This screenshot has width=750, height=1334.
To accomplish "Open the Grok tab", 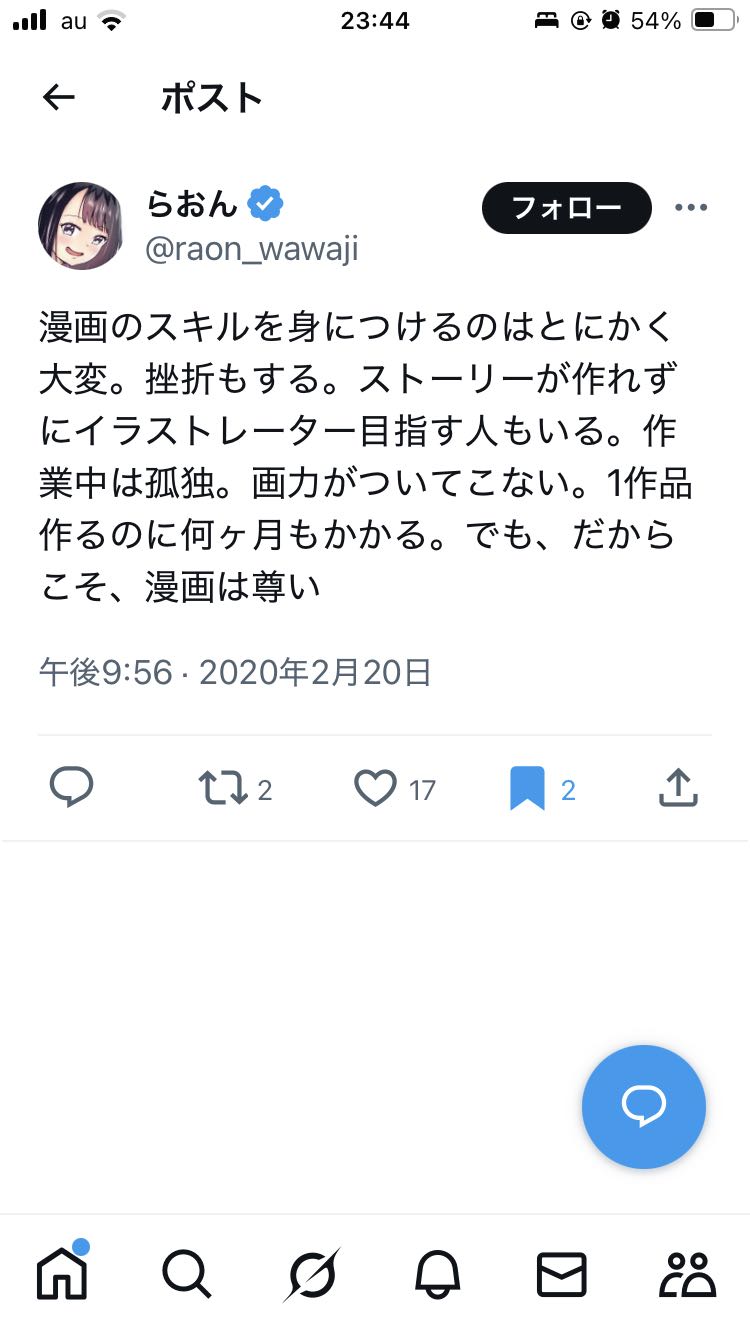I will click(311, 1274).
